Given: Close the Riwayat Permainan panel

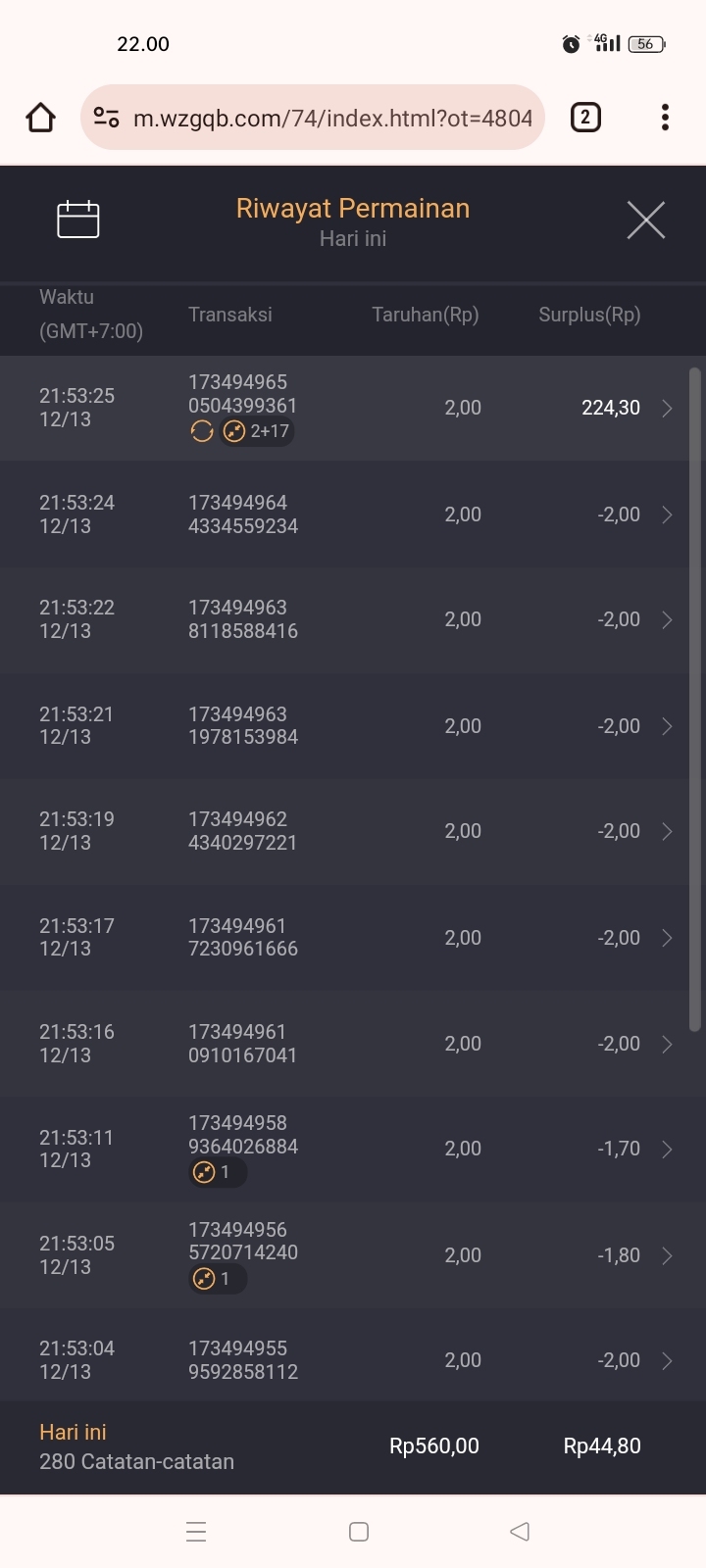Looking at the screenshot, I should (645, 220).
